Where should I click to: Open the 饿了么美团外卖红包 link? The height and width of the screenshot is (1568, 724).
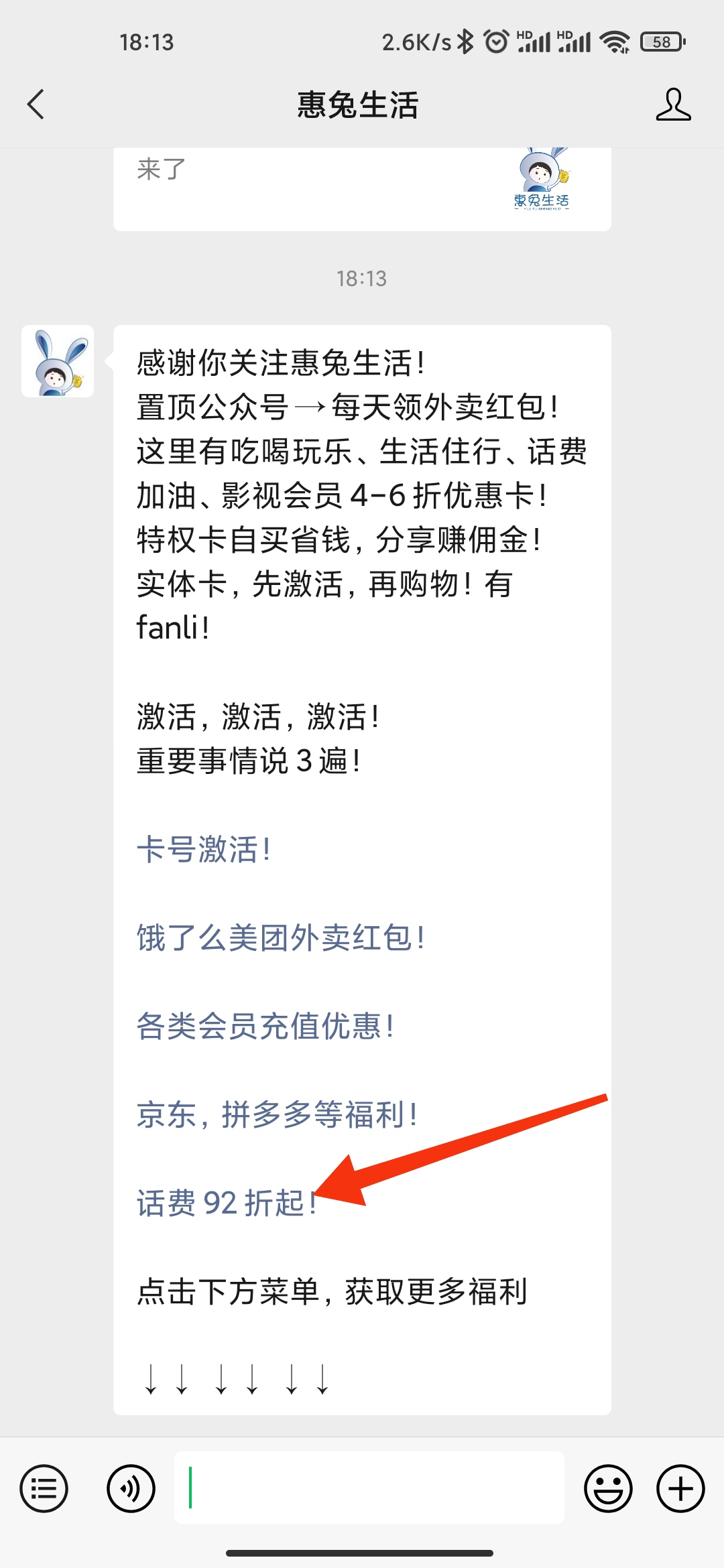tap(280, 937)
